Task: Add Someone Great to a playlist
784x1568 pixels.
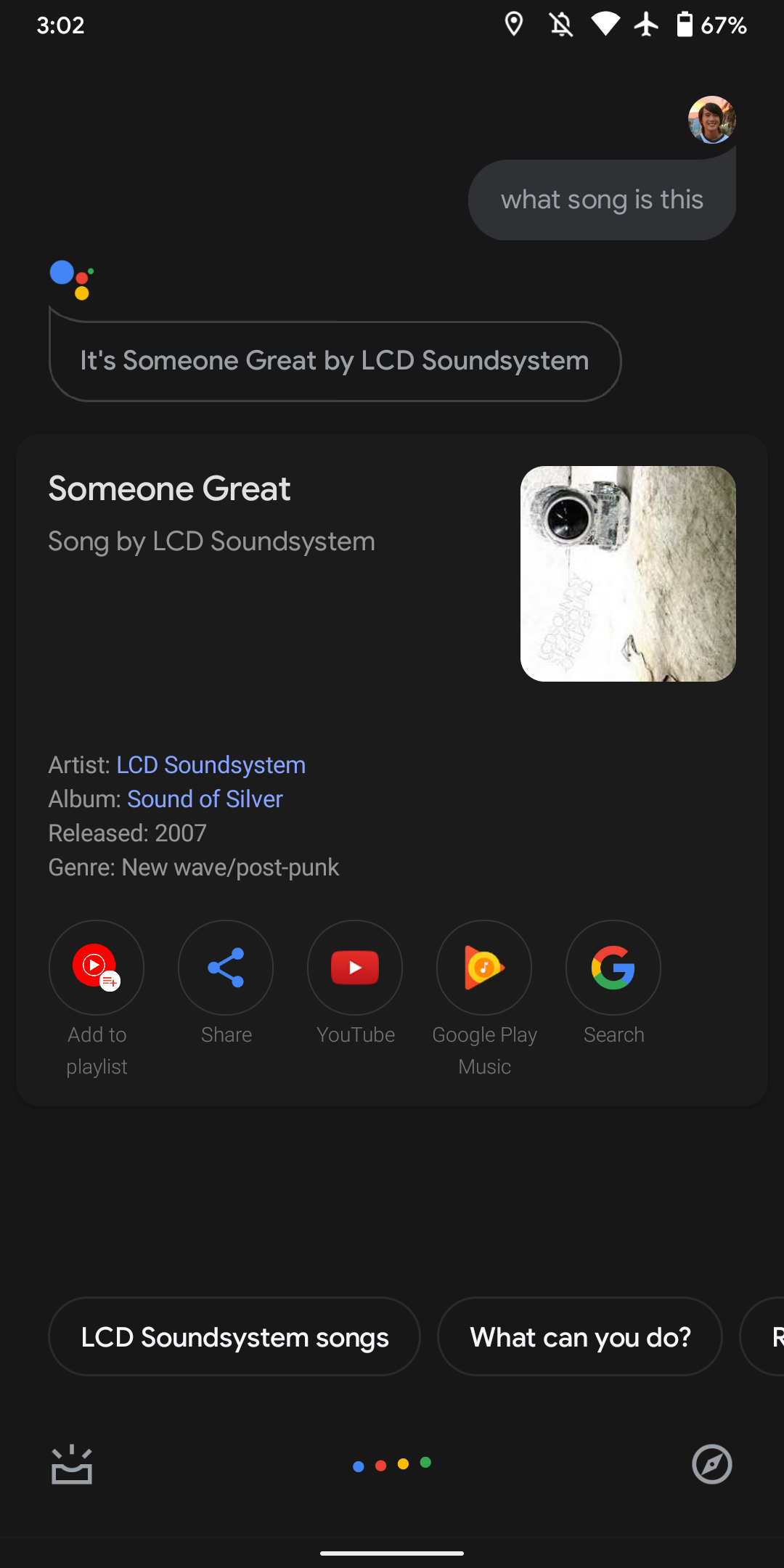Action: 96,968
